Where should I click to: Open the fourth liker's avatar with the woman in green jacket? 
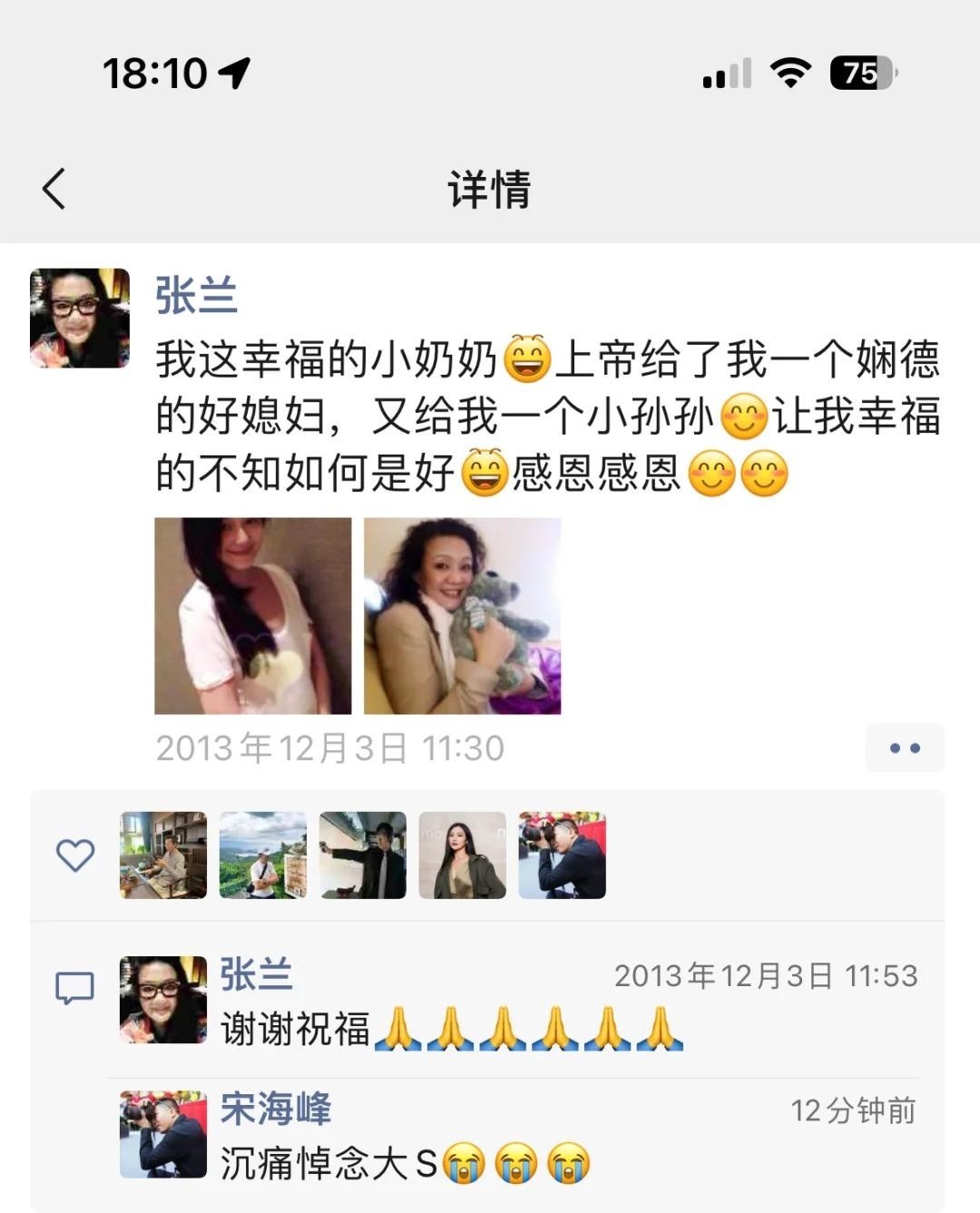click(462, 856)
